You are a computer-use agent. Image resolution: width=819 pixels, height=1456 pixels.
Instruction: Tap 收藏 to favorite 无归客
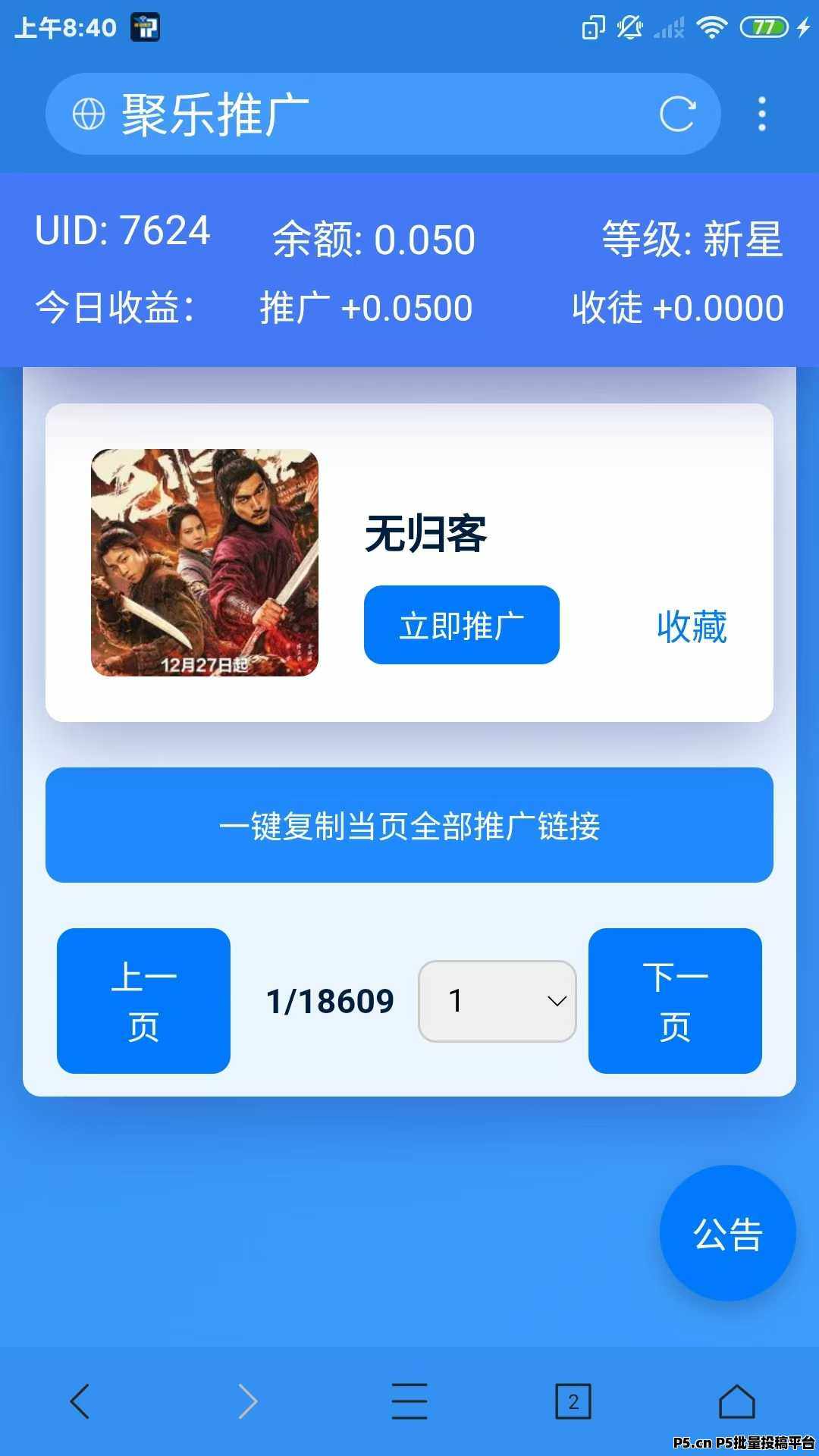coord(692,626)
